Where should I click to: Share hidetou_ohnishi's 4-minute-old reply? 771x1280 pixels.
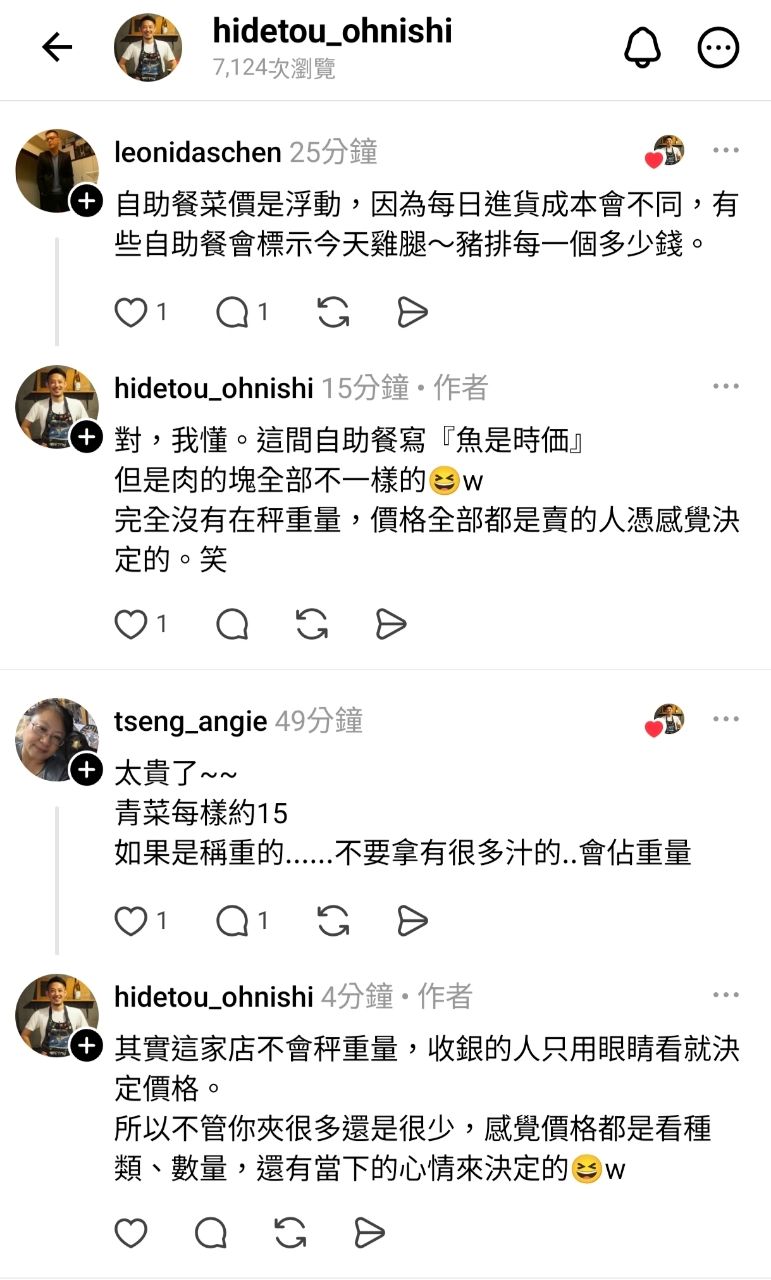tap(370, 1233)
